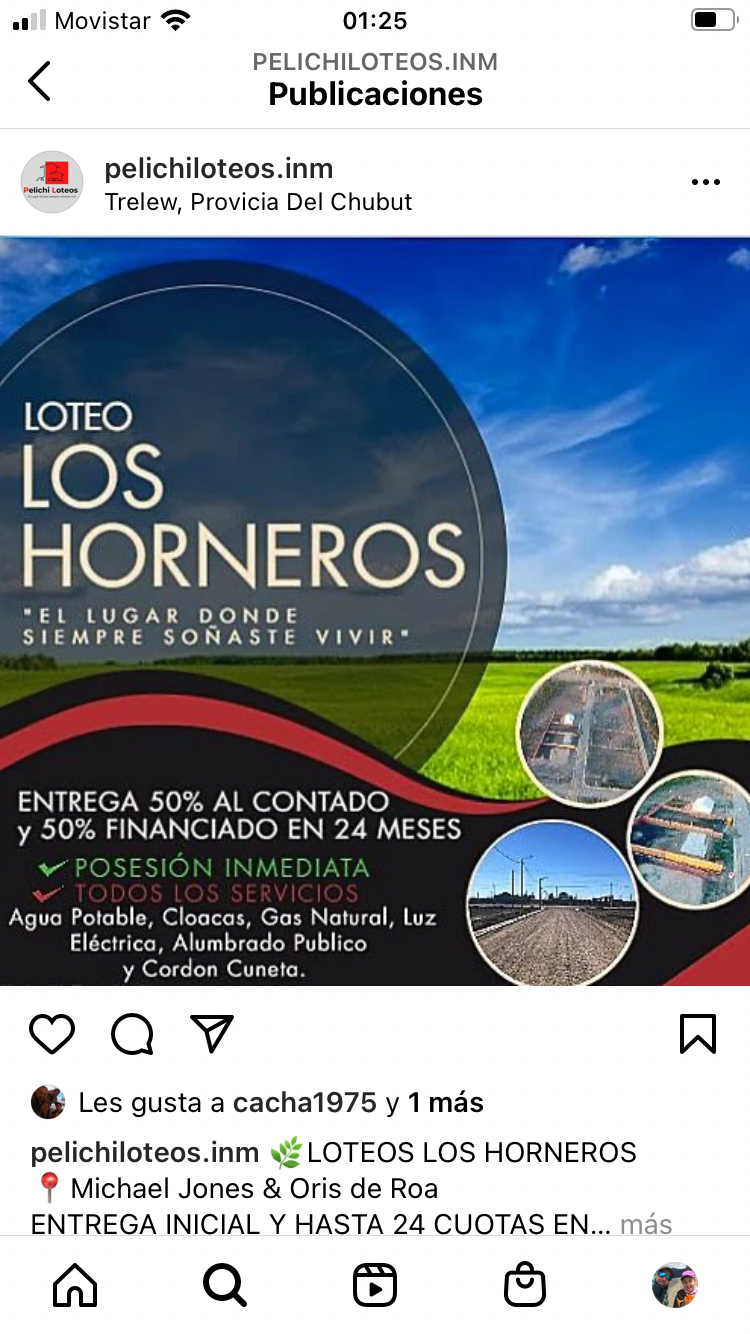Switch to the Shop tab

click(x=525, y=1286)
